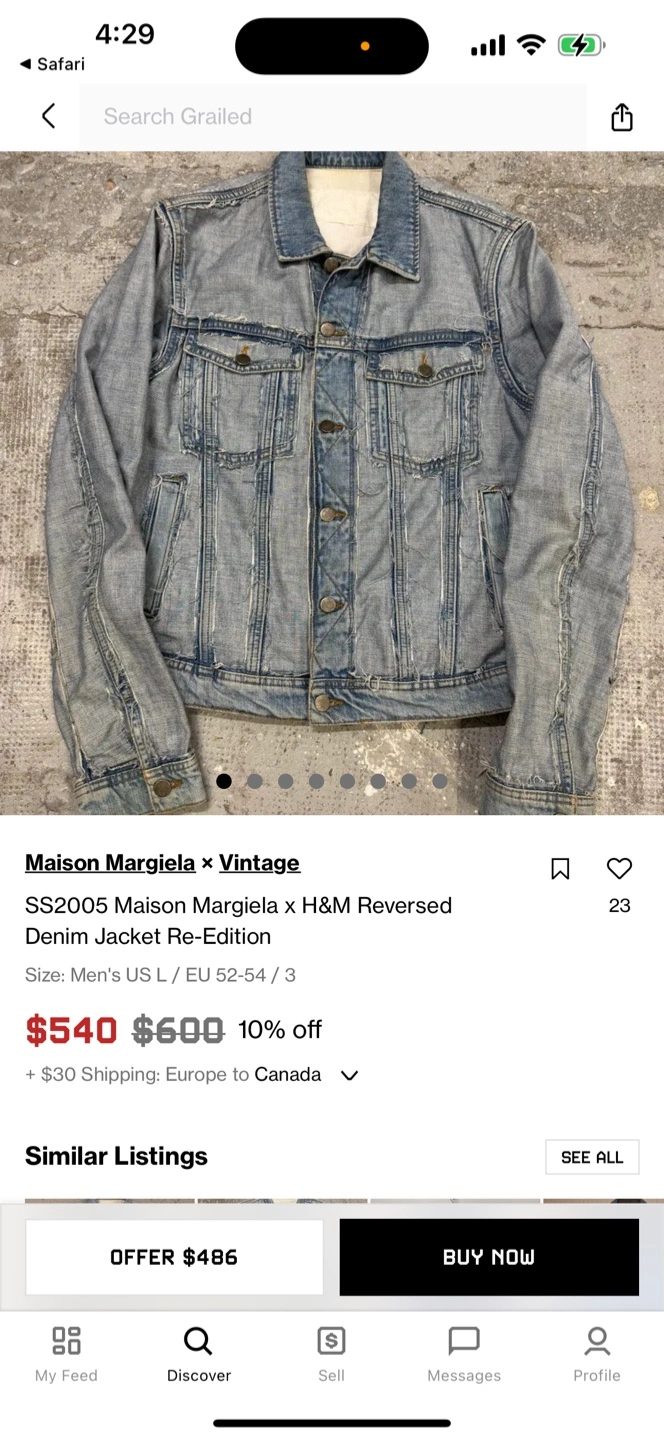Open the Search Grailed field

point(333,116)
